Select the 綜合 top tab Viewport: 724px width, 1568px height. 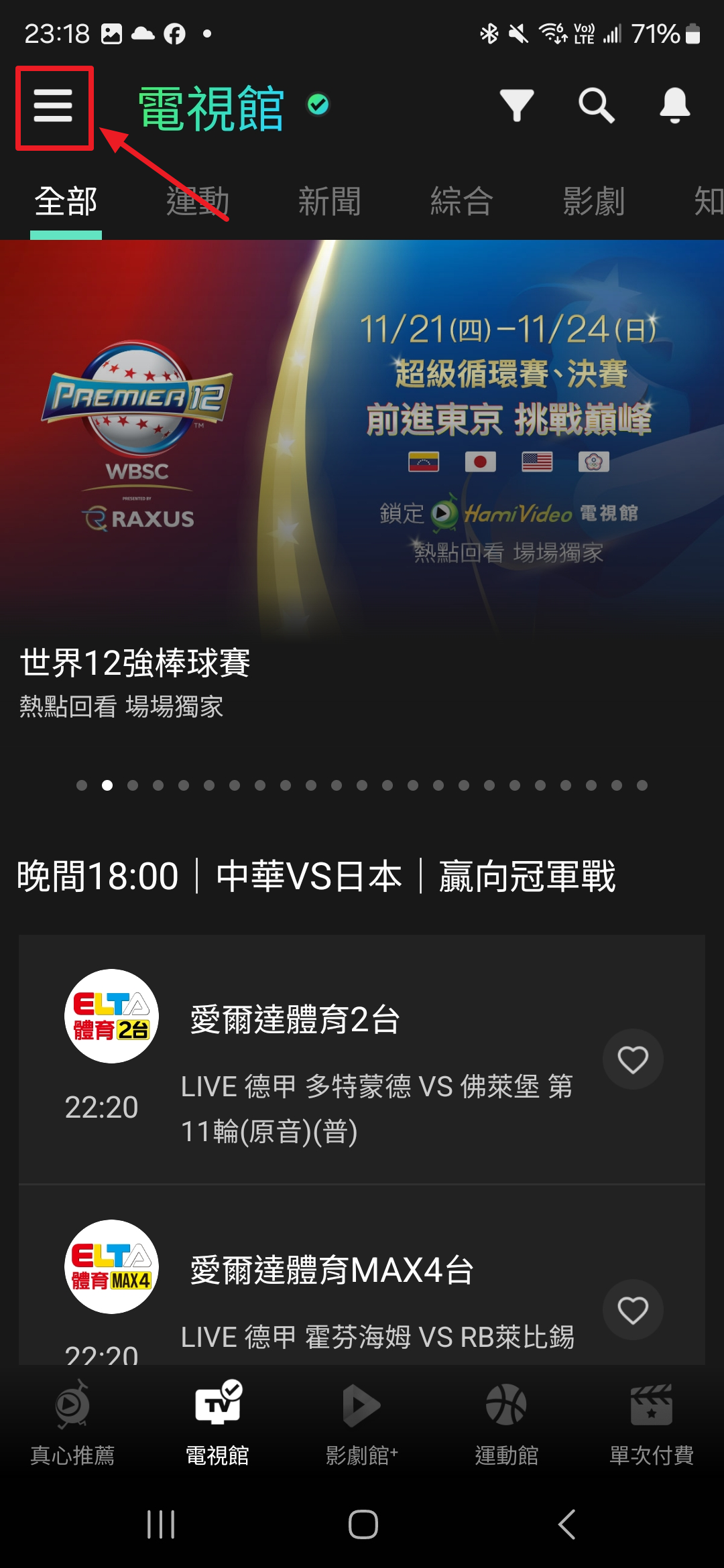[x=461, y=201]
